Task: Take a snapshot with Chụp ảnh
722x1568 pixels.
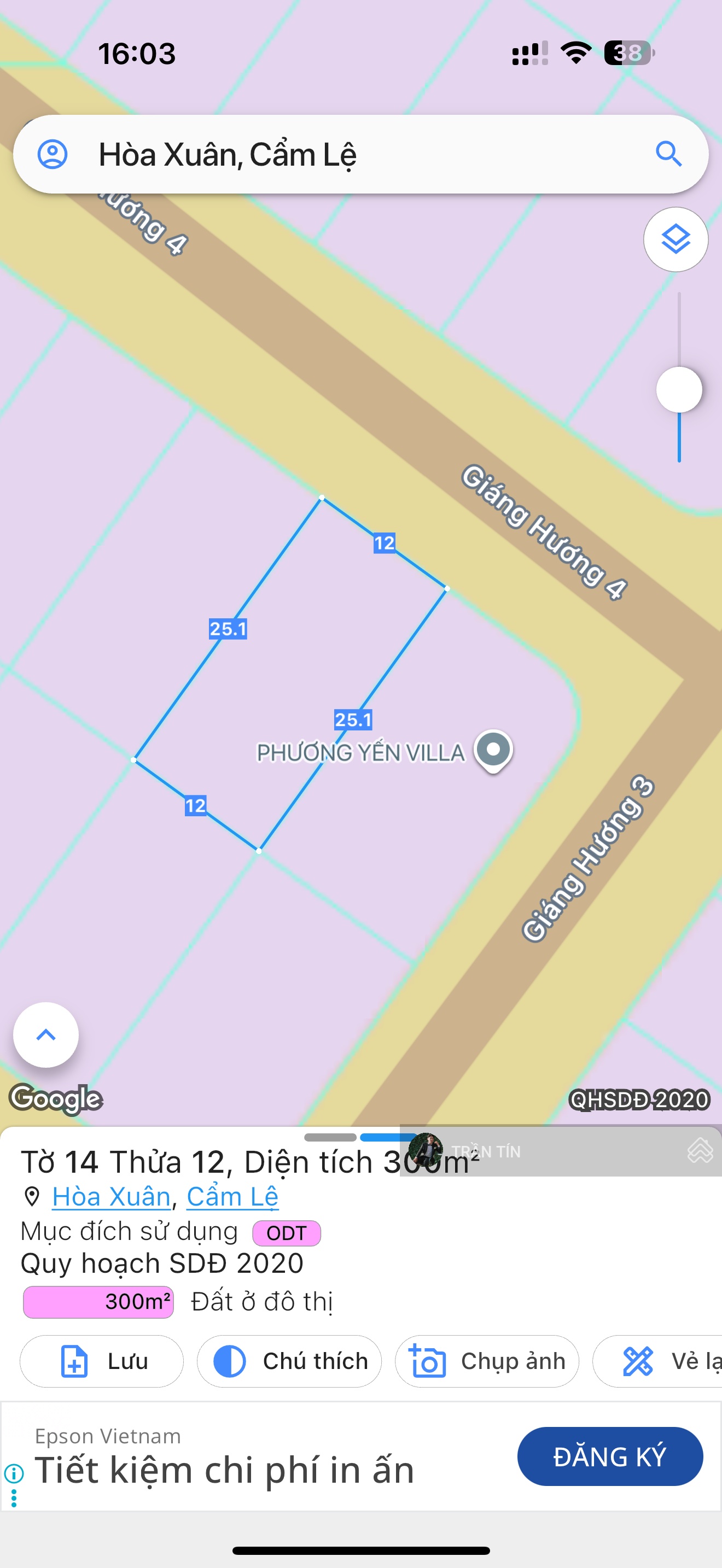Action: (x=486, y=1361)
